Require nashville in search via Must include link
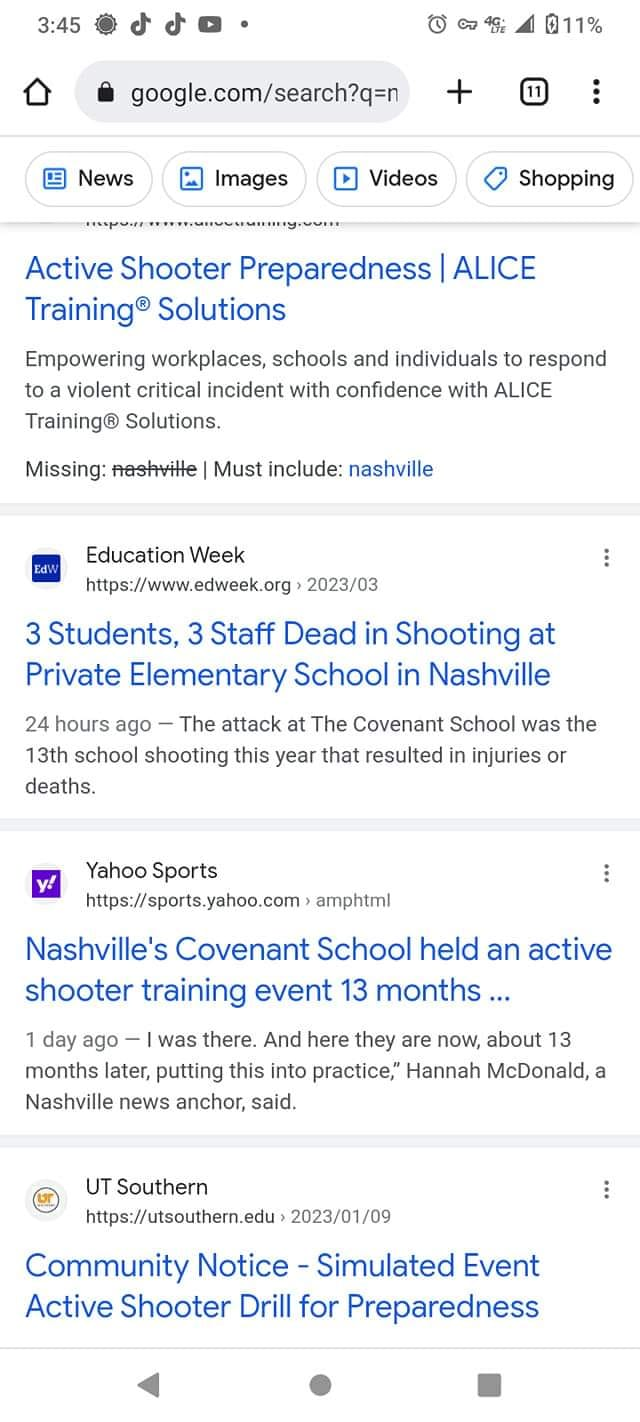This screenshot has width=640, height=1422. point(390,469)
